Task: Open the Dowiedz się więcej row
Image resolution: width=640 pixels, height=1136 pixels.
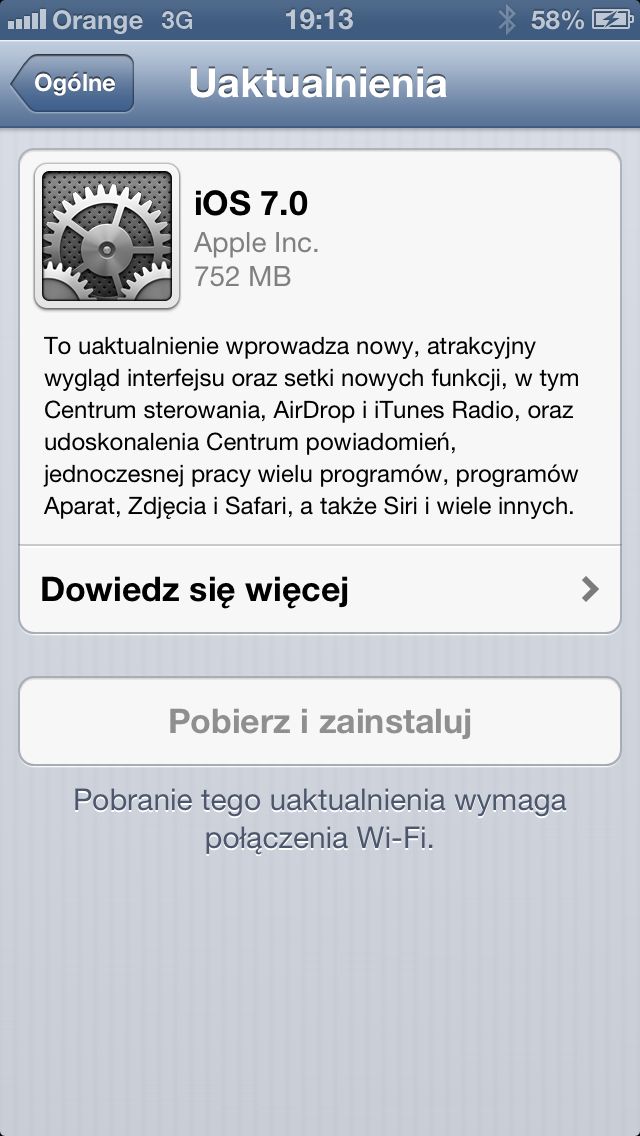Action: pyautogui.click(x=320, y=589)
